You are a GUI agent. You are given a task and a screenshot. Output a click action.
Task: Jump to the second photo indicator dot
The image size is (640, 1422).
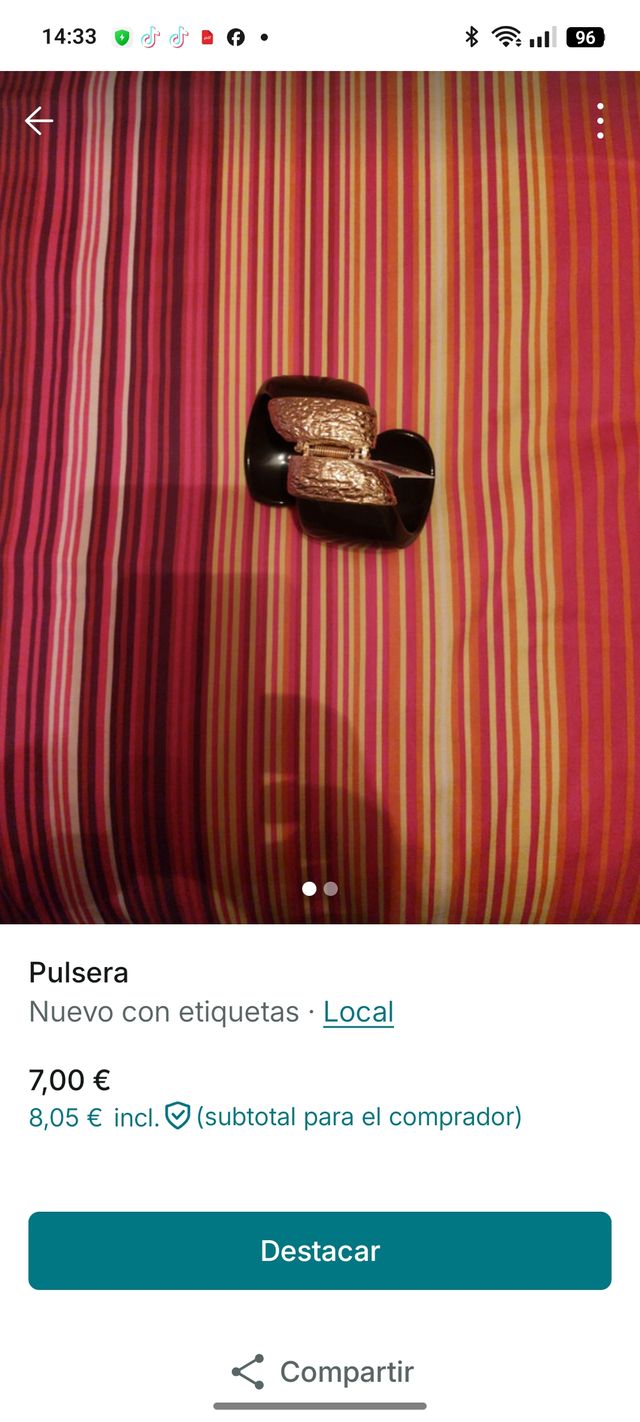tap(331, 888)
